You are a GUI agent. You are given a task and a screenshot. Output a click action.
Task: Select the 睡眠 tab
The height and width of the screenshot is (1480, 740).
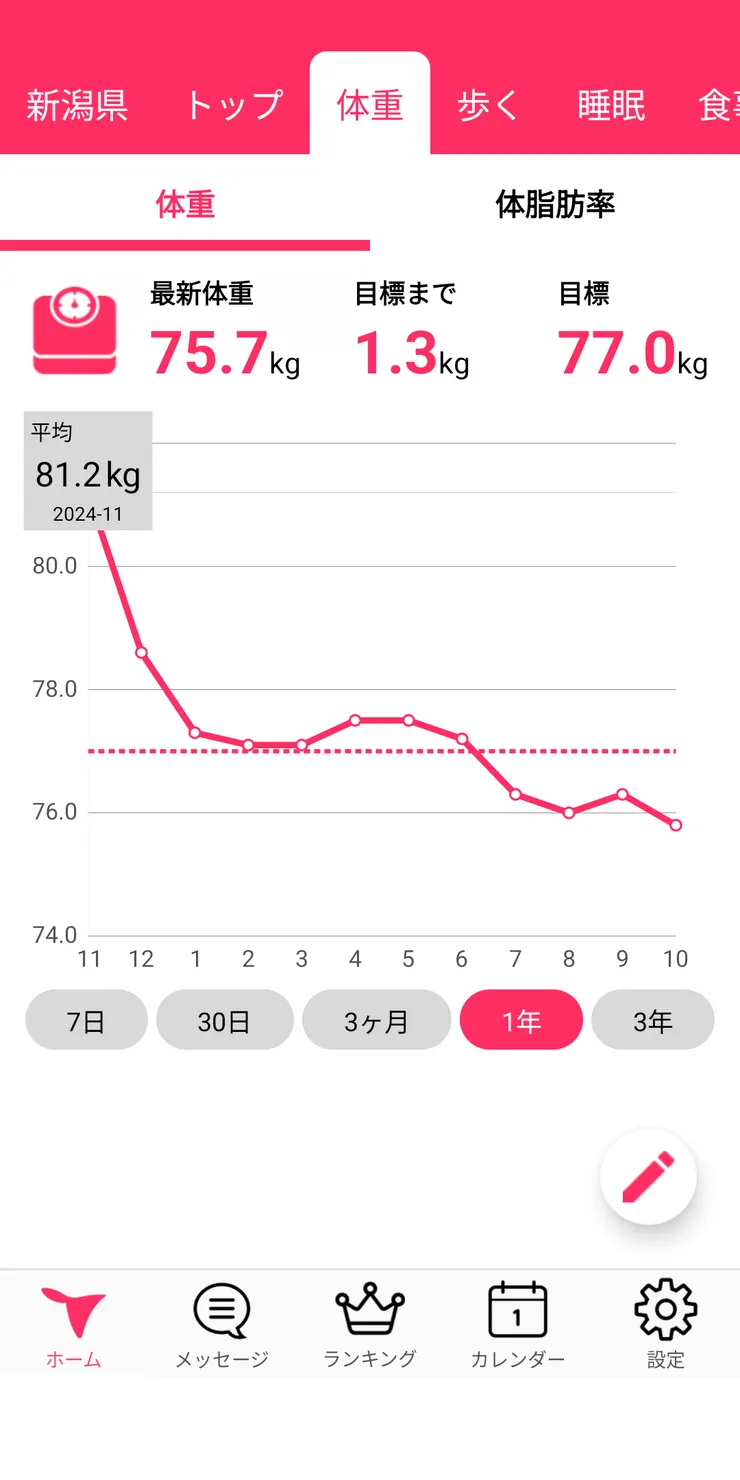611,105
